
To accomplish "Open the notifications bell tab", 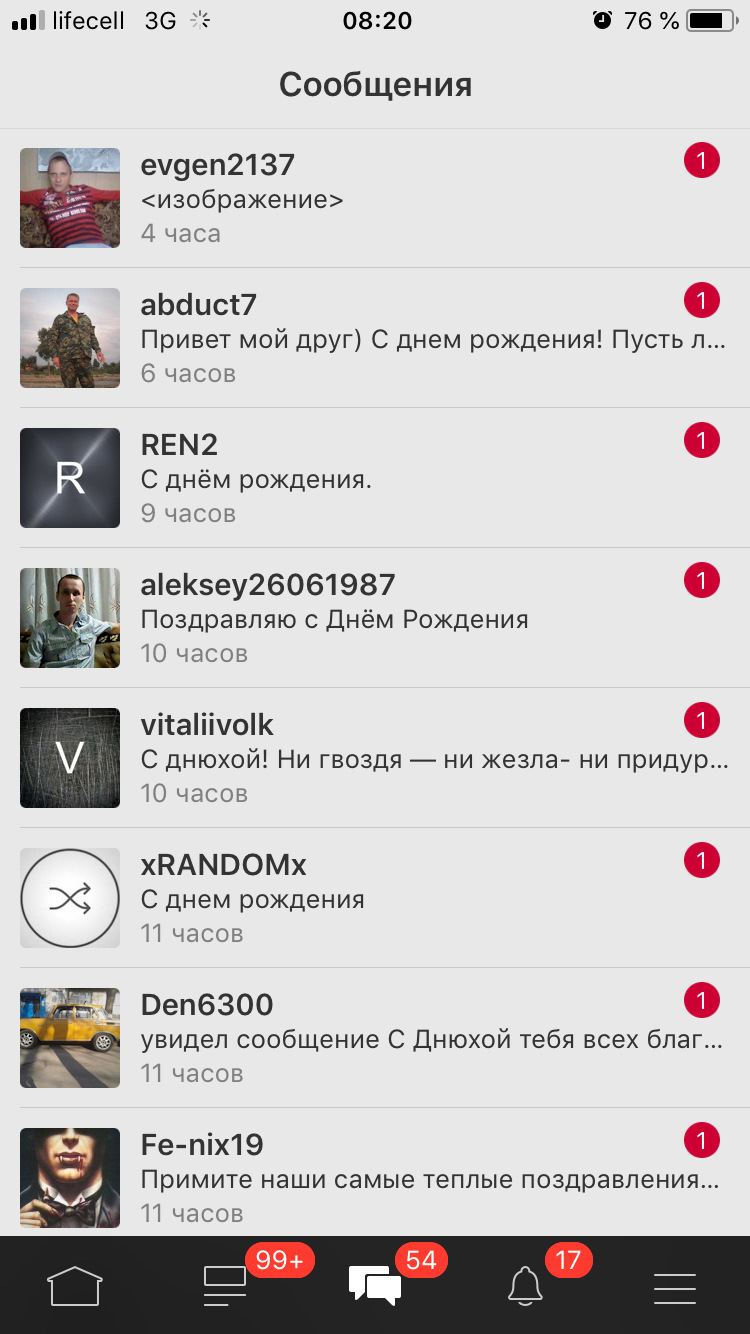I will [525, 1285].
